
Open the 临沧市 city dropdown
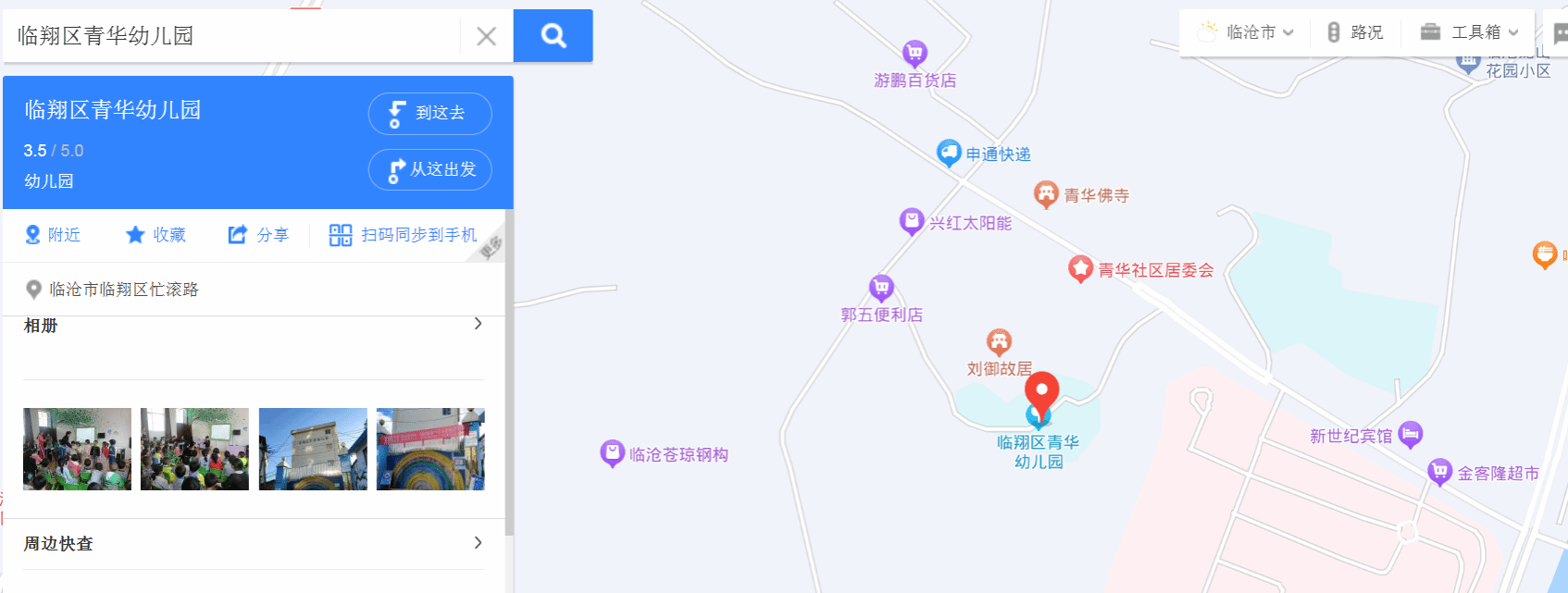tap(1246, 32)
